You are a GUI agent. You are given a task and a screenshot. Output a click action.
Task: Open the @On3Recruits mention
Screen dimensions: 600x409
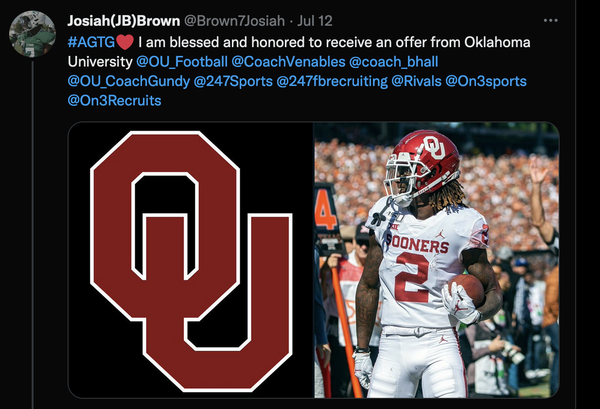pos(114,100)
